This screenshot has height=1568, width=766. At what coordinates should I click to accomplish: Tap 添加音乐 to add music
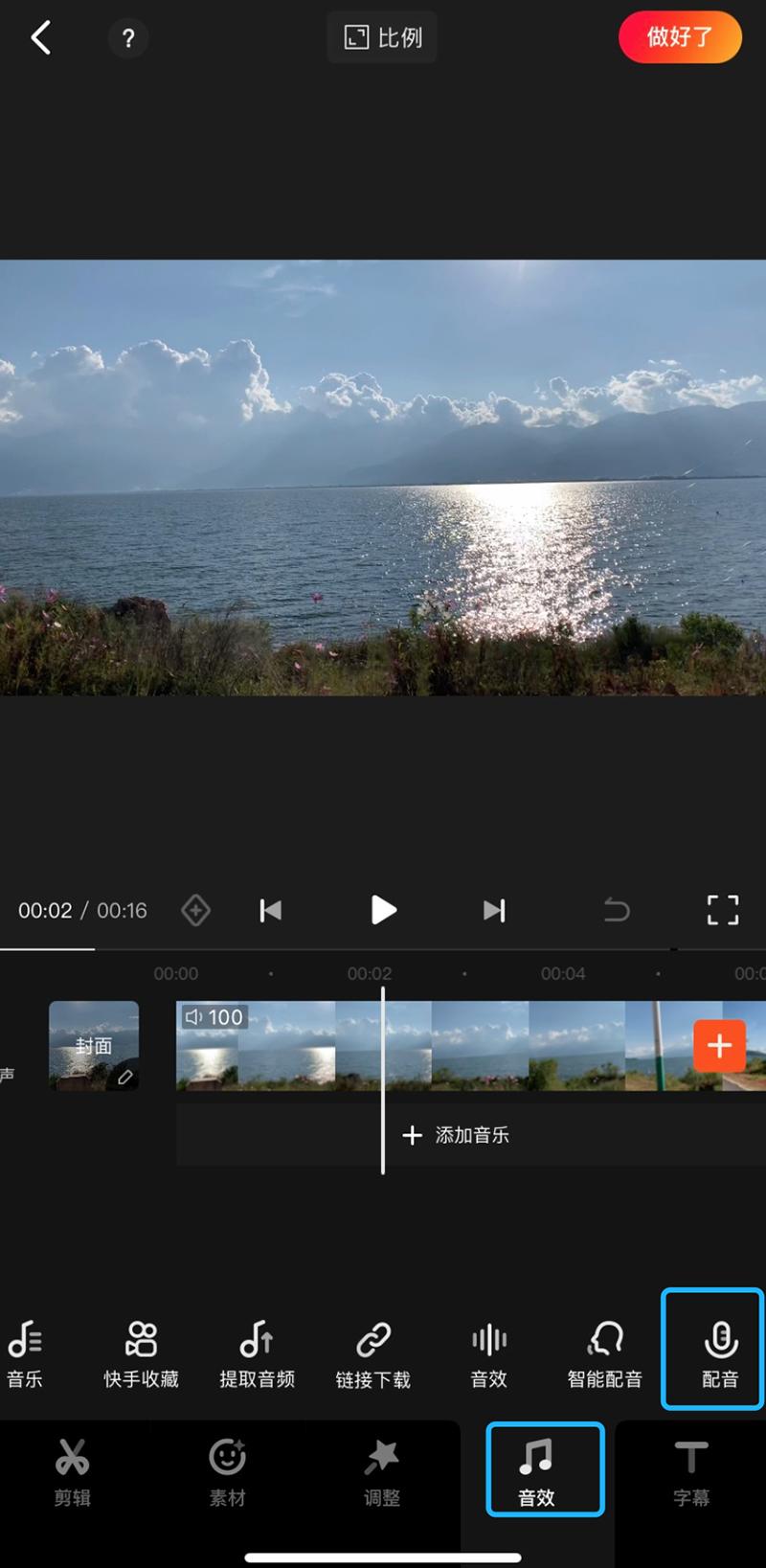pos(457,1135)
